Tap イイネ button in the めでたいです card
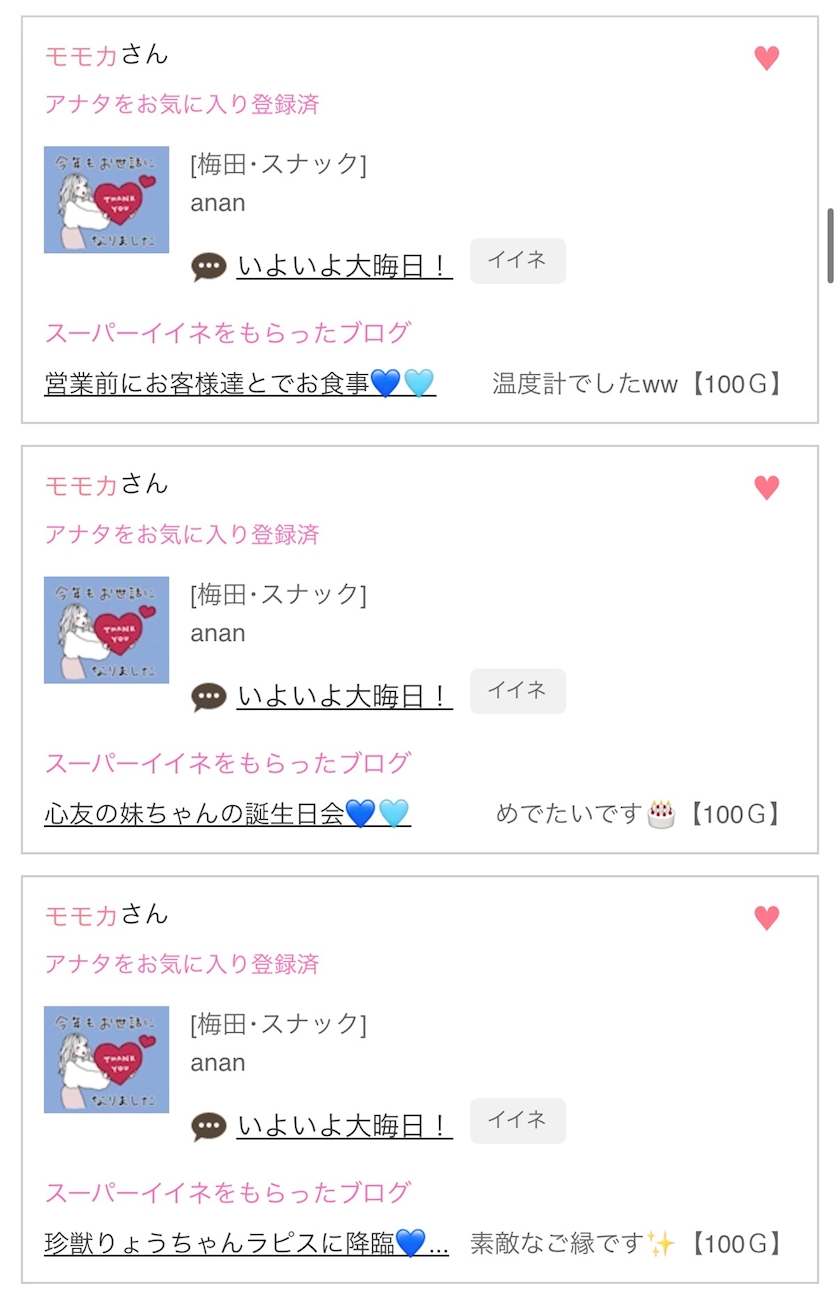The height and width of the screenshot is (1302, 840). pos(518,691)
